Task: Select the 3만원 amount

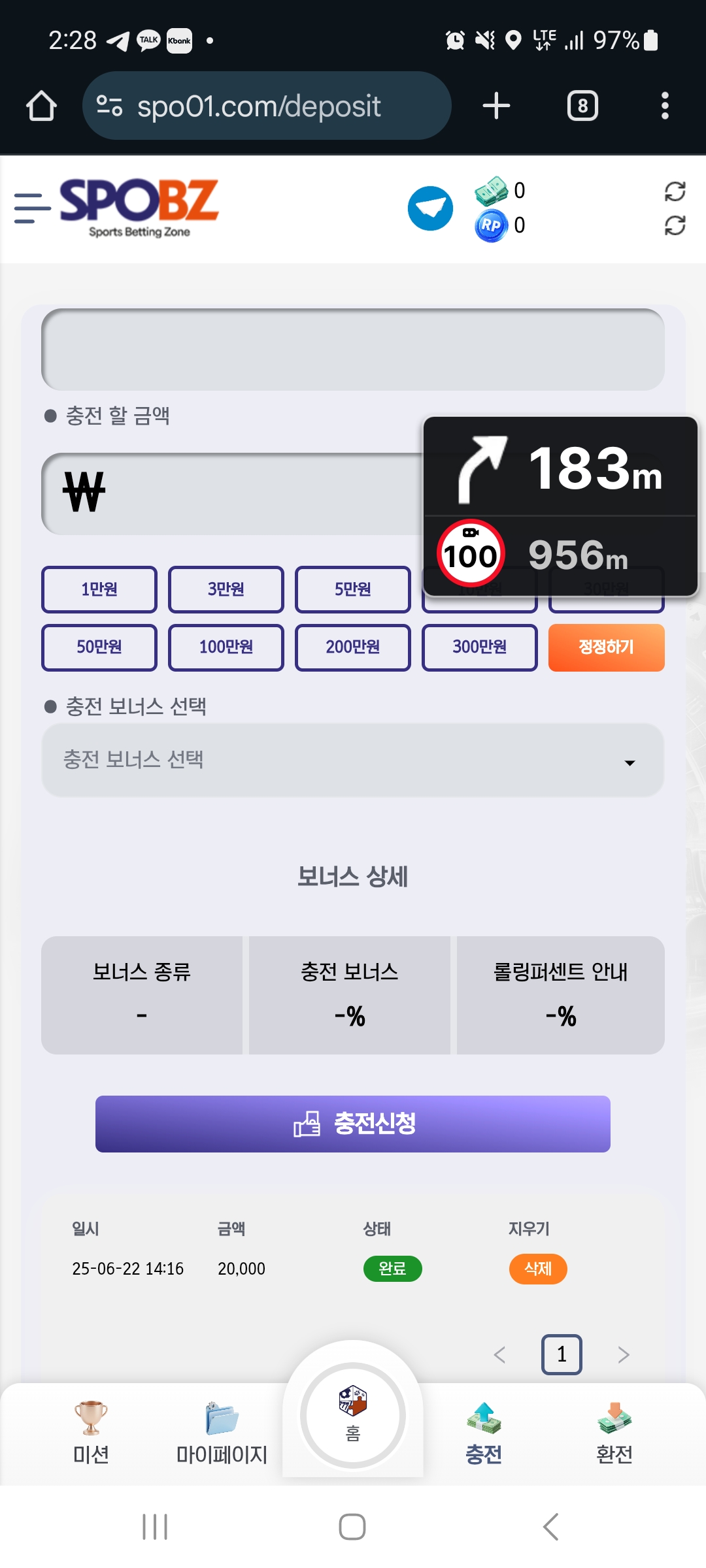Action: click(226, 589)
